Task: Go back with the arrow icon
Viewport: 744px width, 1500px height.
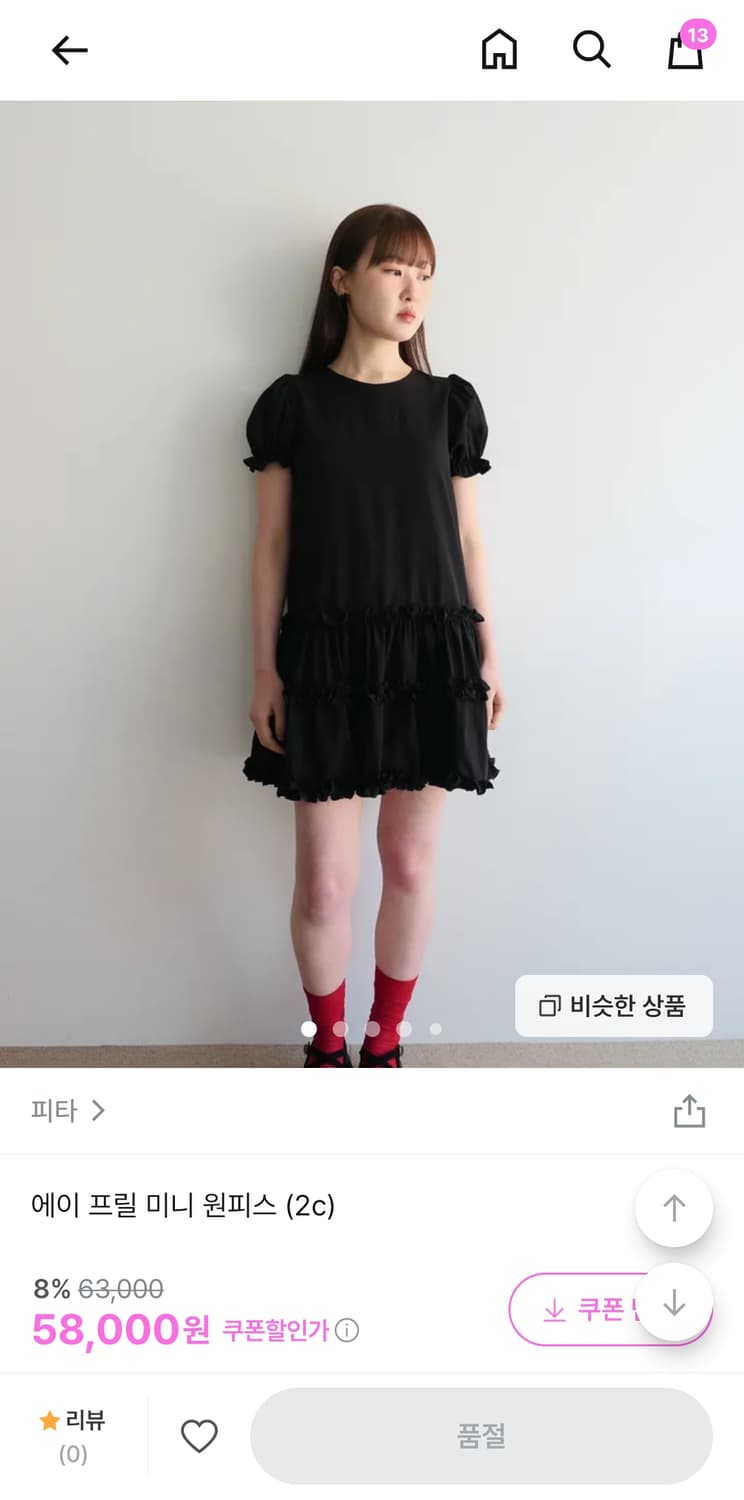Action: tap(69, 50)
